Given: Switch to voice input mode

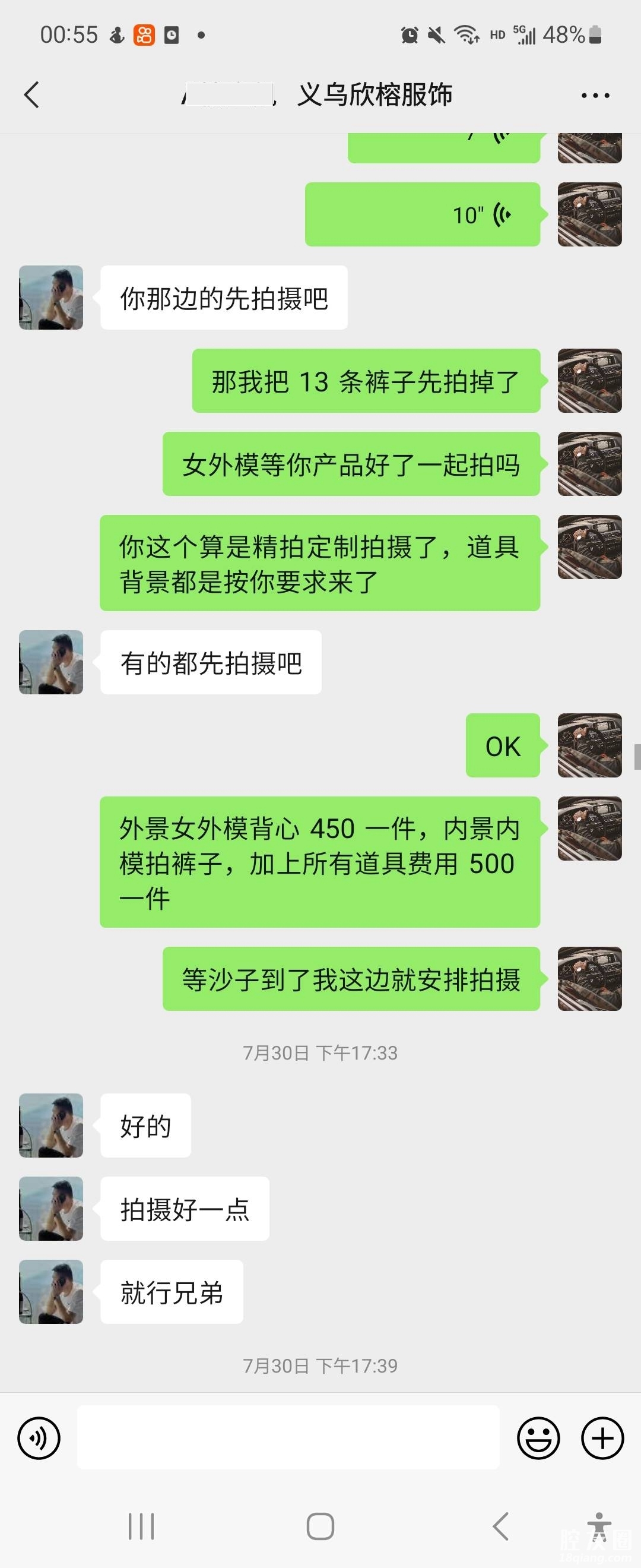Looking at the screenshot, I should [x=39, y=1439].
